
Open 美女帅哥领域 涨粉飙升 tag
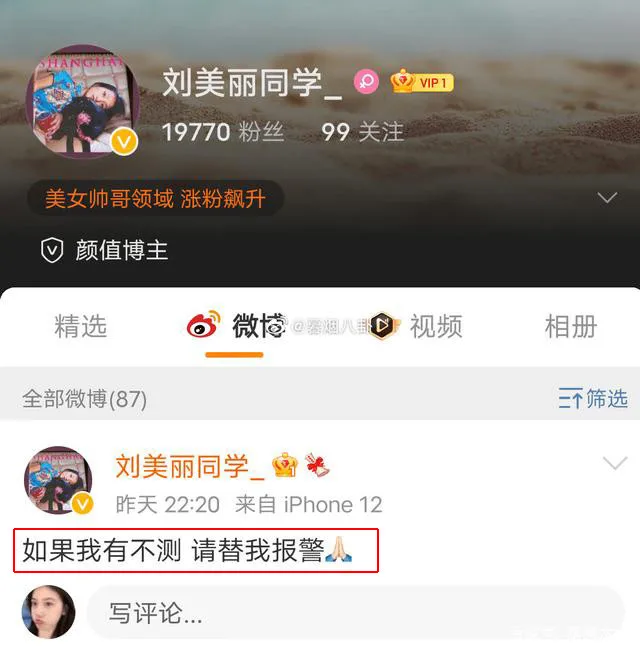coord(155,198)
